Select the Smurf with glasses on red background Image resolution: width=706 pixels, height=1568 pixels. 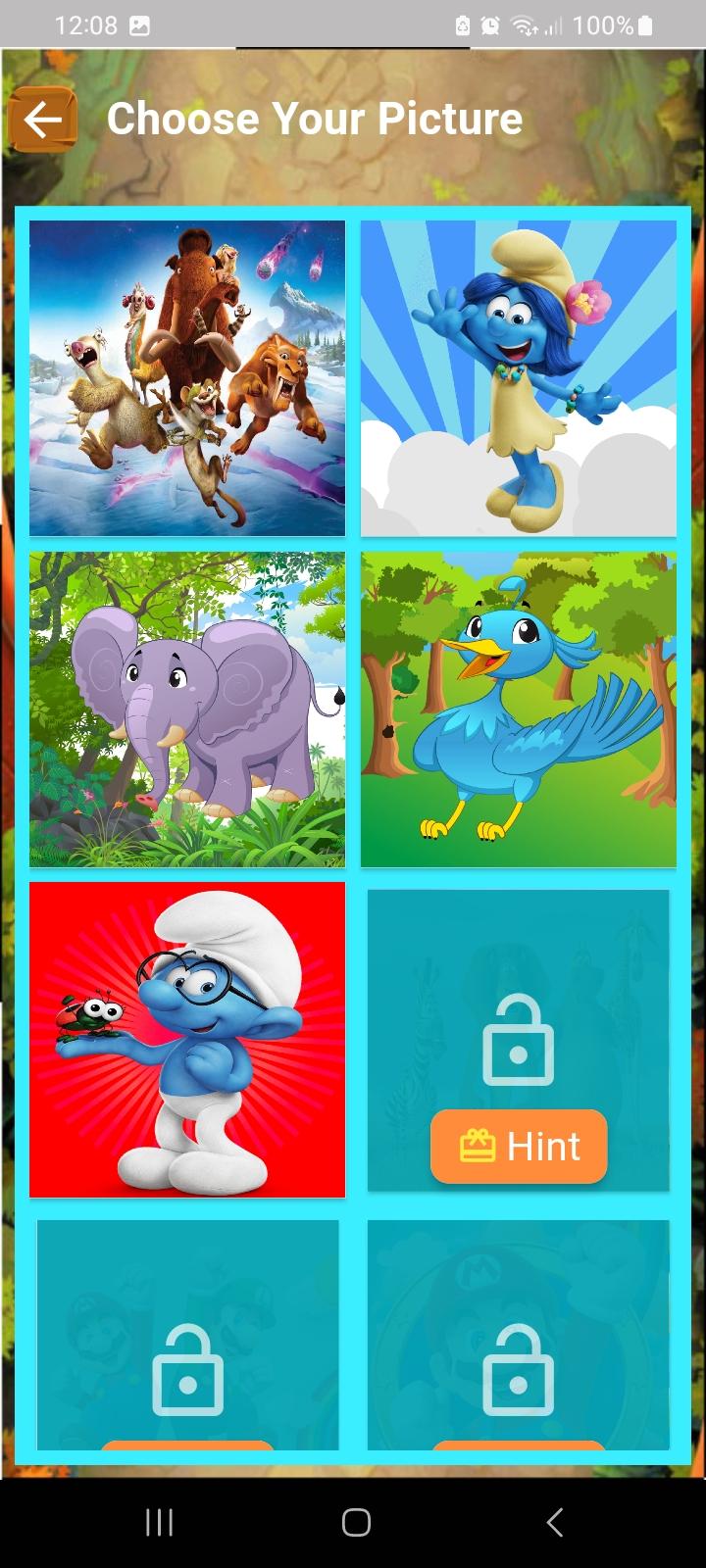[187, 1040]
